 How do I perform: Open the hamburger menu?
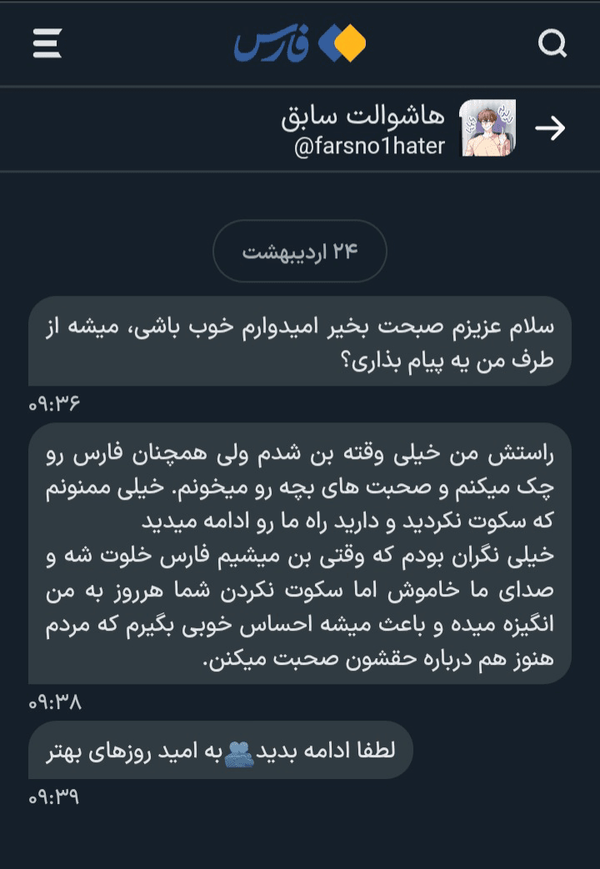tap(47, 43)
